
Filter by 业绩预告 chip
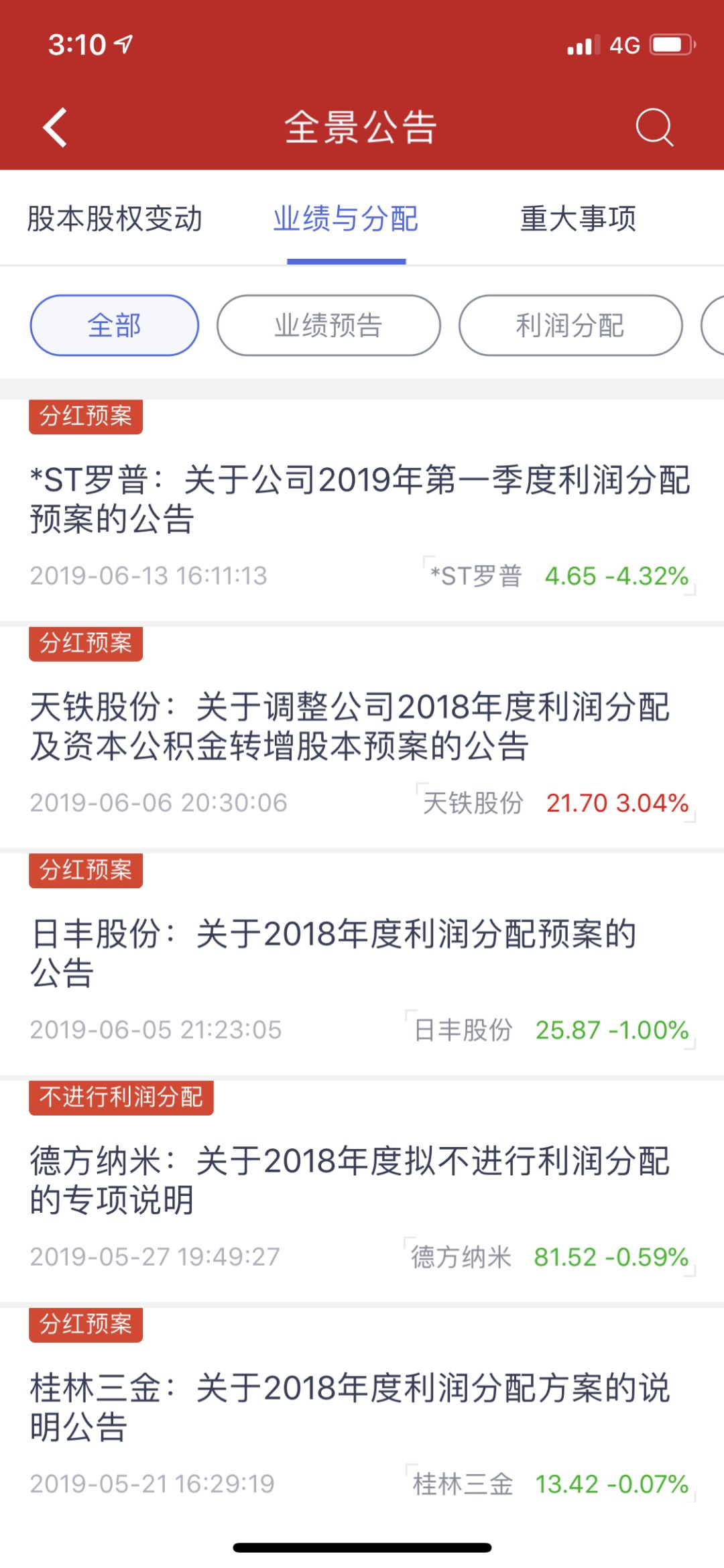pos(328,326)
